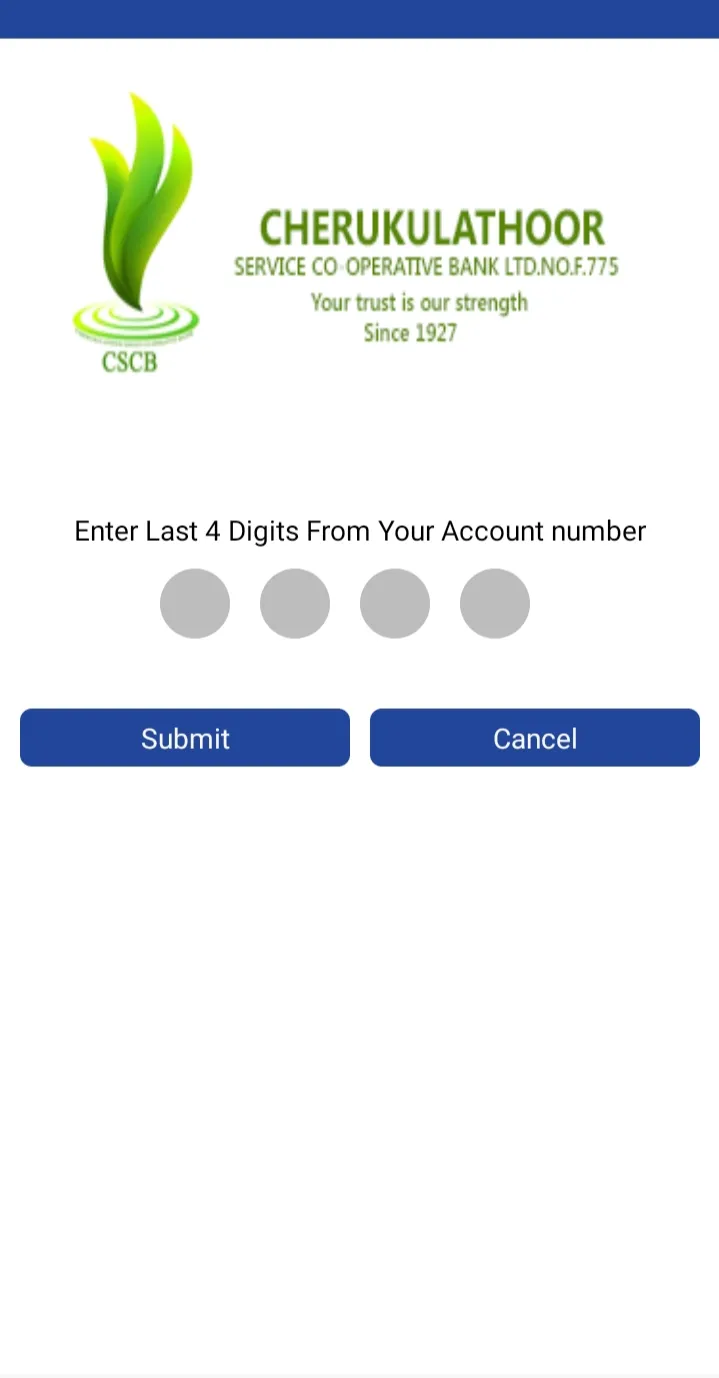
Task: Select the first digit input circle
Action: click(x=195, y=603)
